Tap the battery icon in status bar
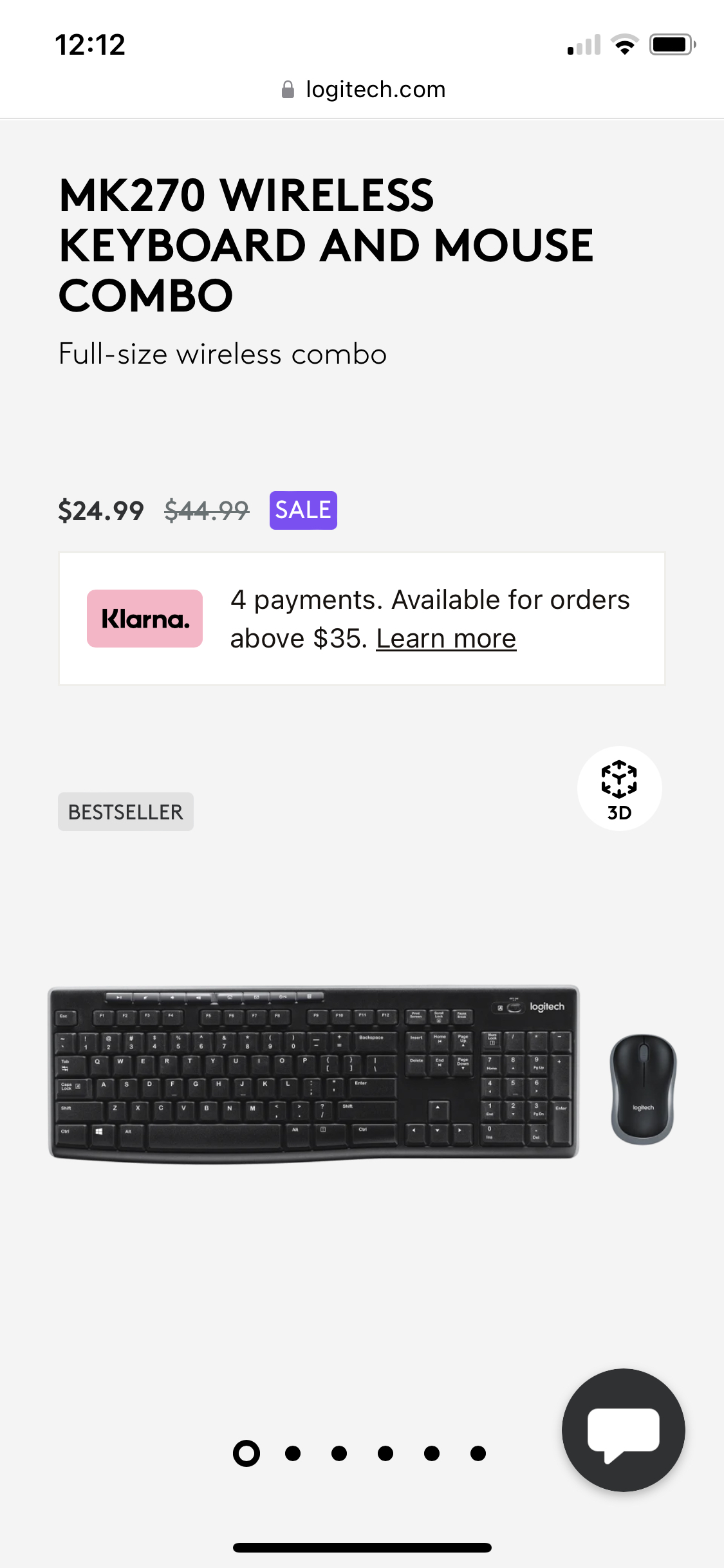 pyautogui.click(x=671, y=43)
